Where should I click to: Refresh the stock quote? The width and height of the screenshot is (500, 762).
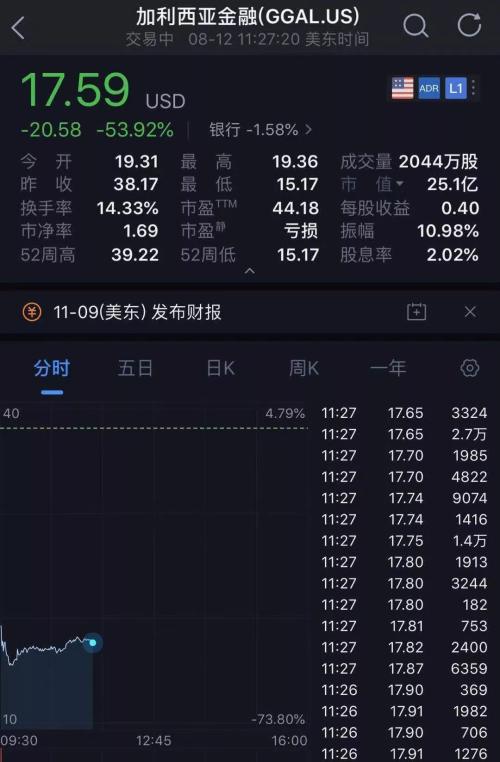pos(469,25)
